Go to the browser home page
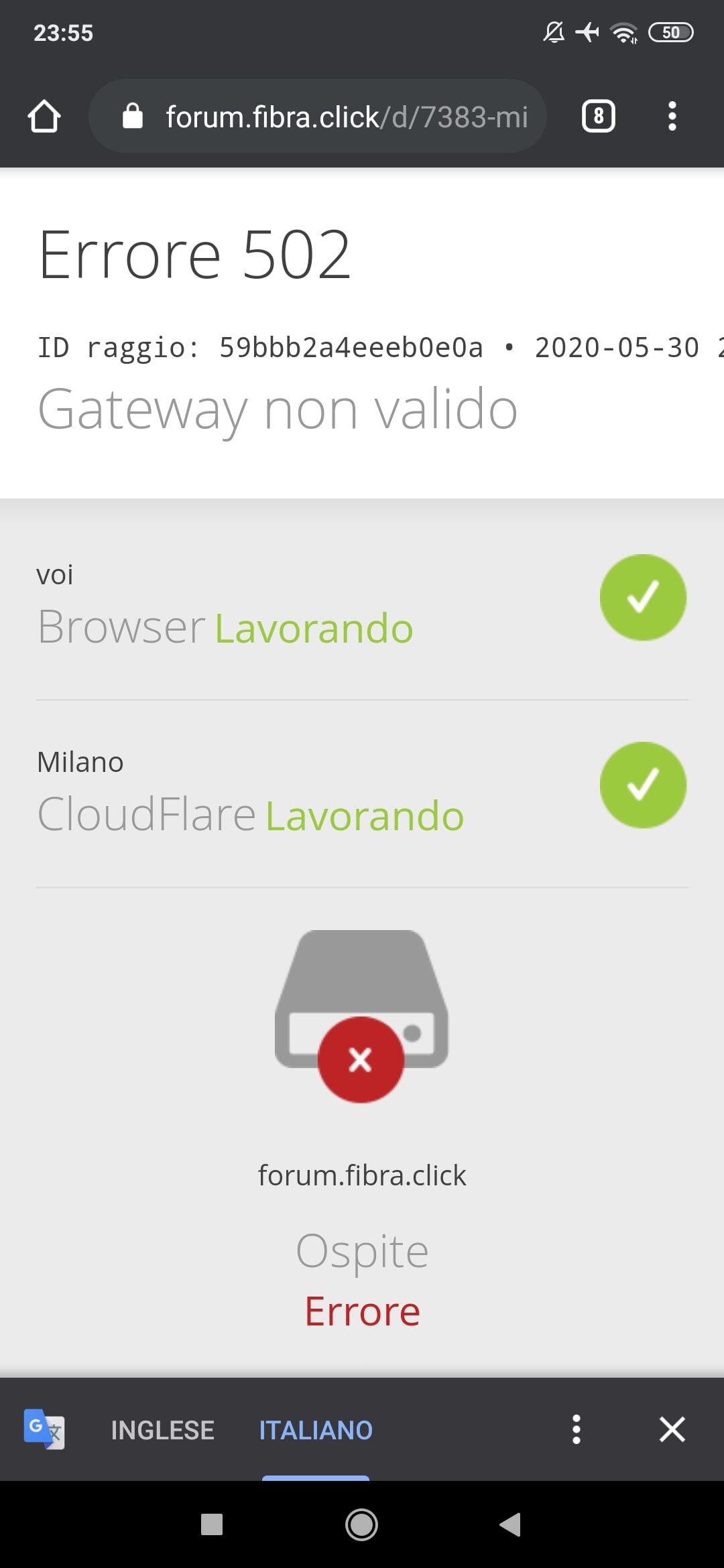This screenshot has width=724, height=1568. (x=44, y=117)
